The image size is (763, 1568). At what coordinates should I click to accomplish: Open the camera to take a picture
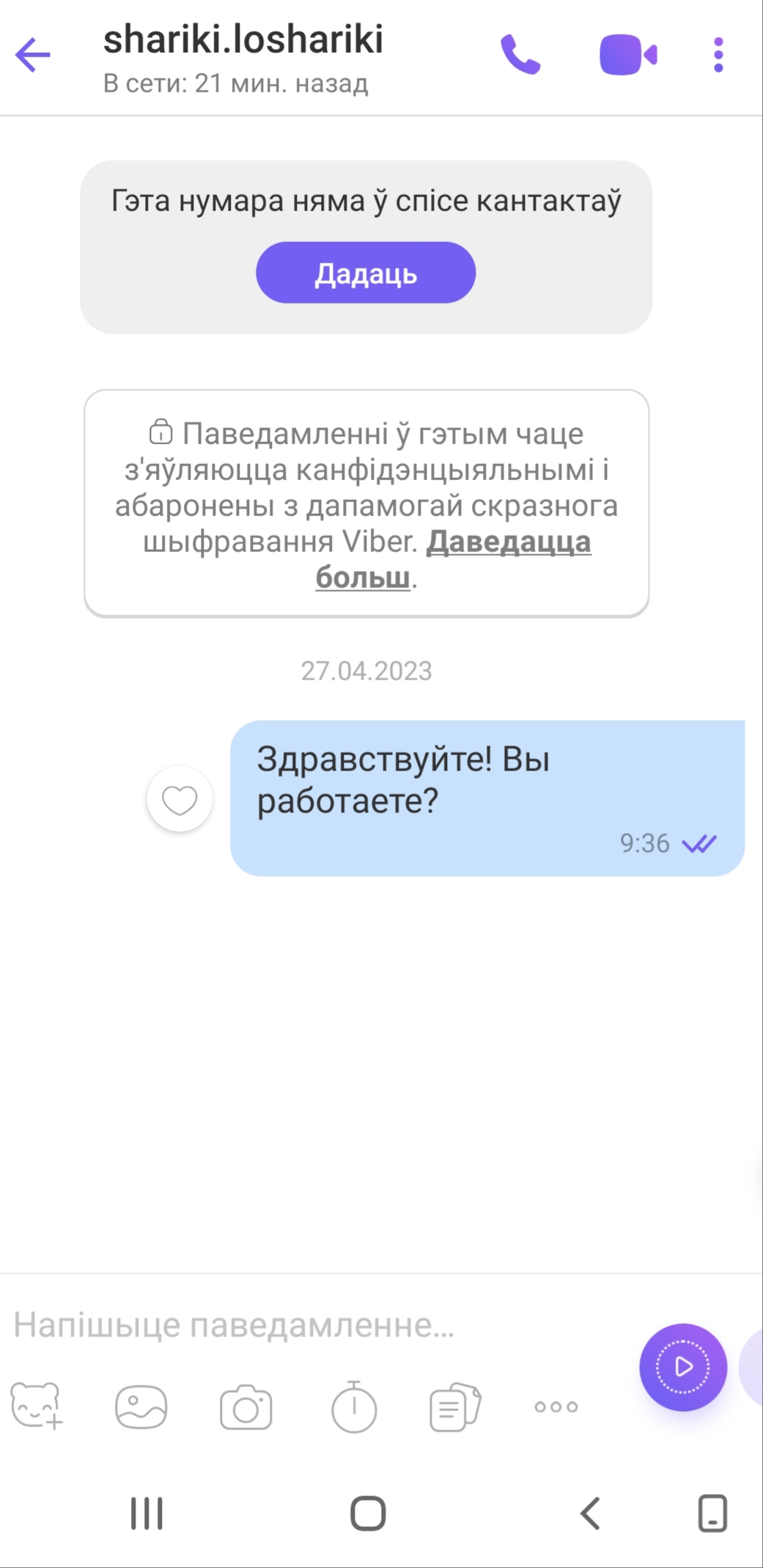(x=246, y=1406)
